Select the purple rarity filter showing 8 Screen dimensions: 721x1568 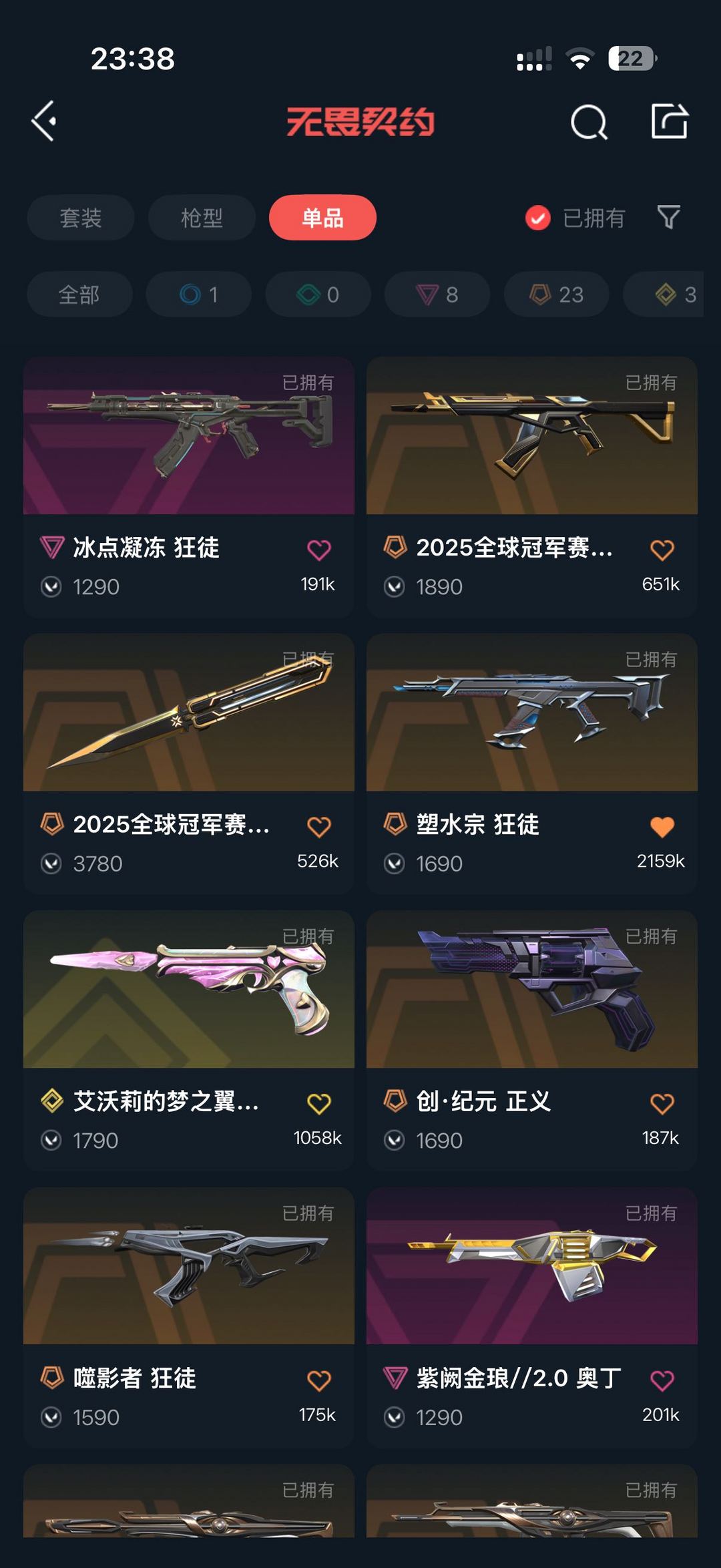[436, 295]
